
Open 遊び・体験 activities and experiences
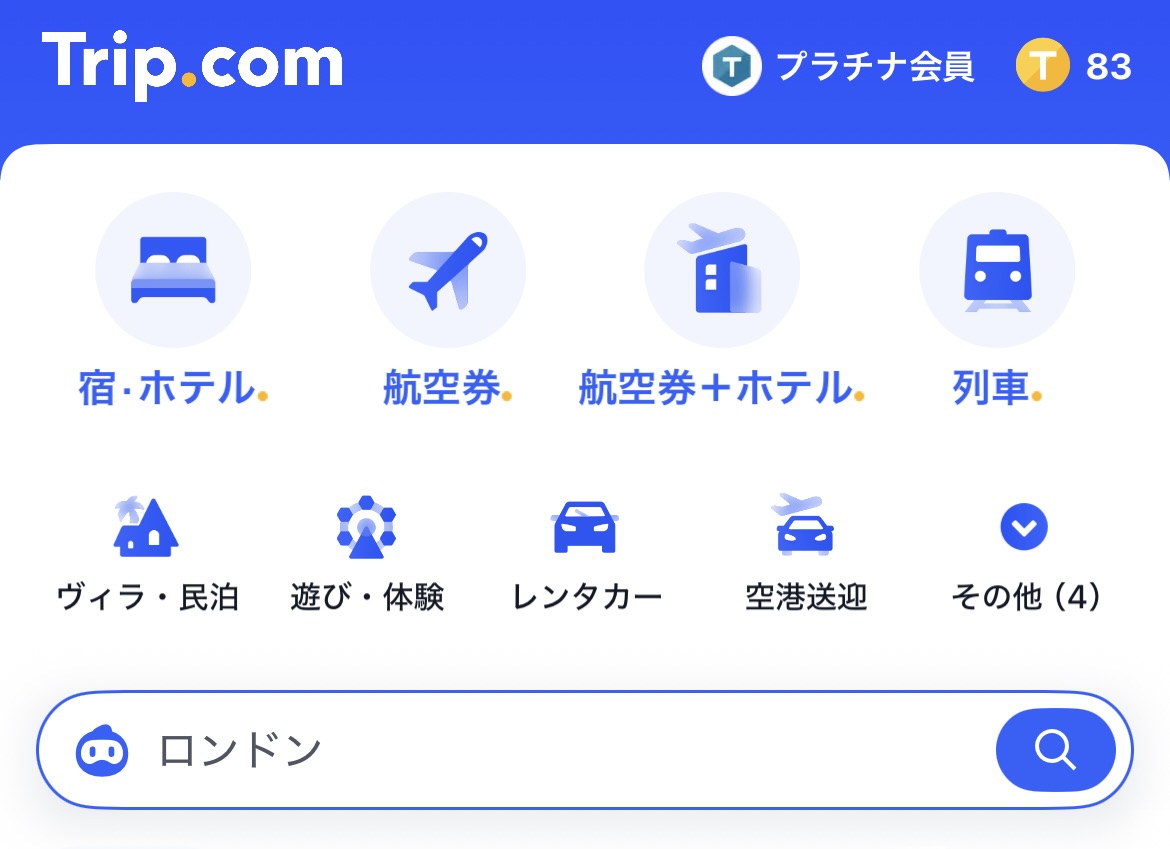(x=366, y=553)
